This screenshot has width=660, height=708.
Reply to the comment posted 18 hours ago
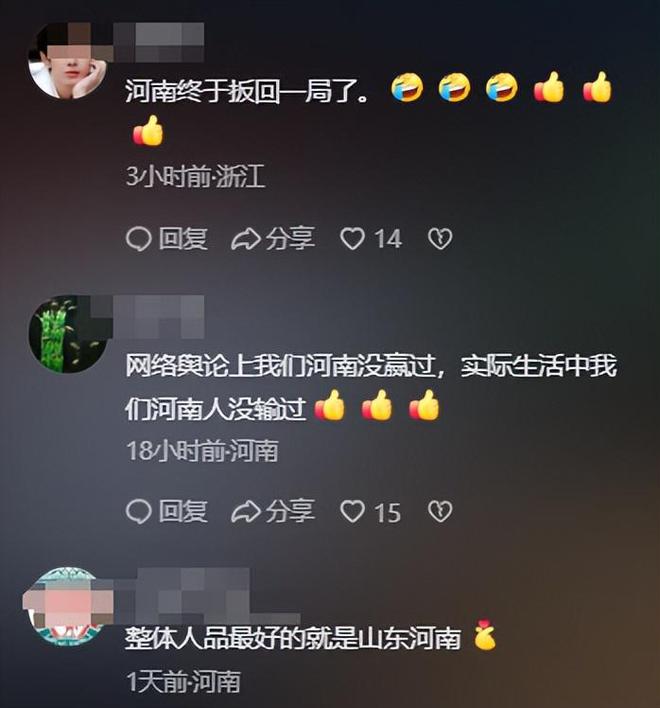(x=166, y=512)
